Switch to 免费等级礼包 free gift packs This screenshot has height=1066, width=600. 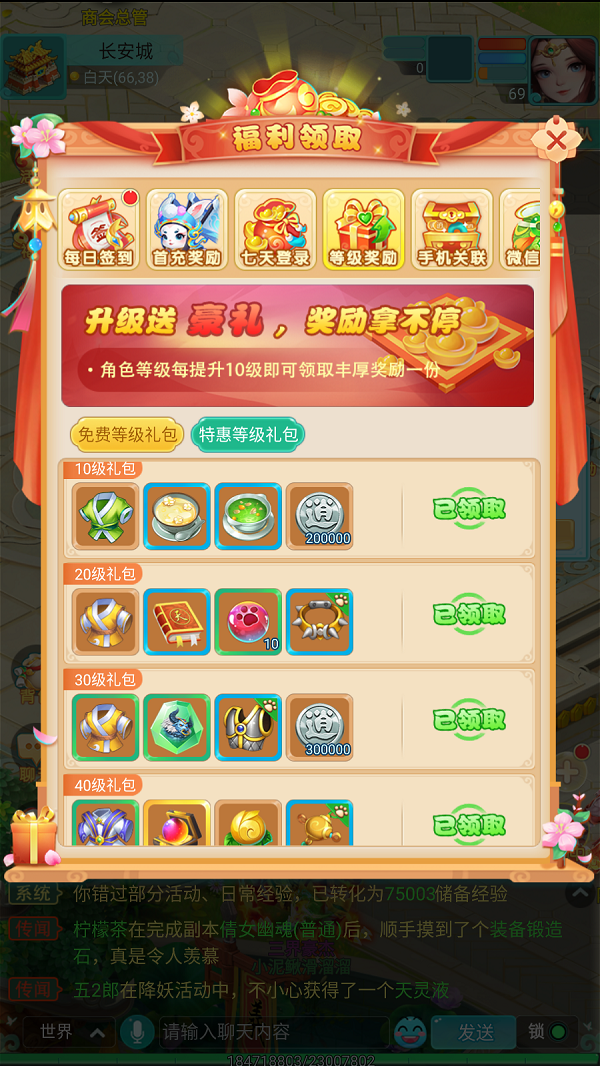(127, 435)
